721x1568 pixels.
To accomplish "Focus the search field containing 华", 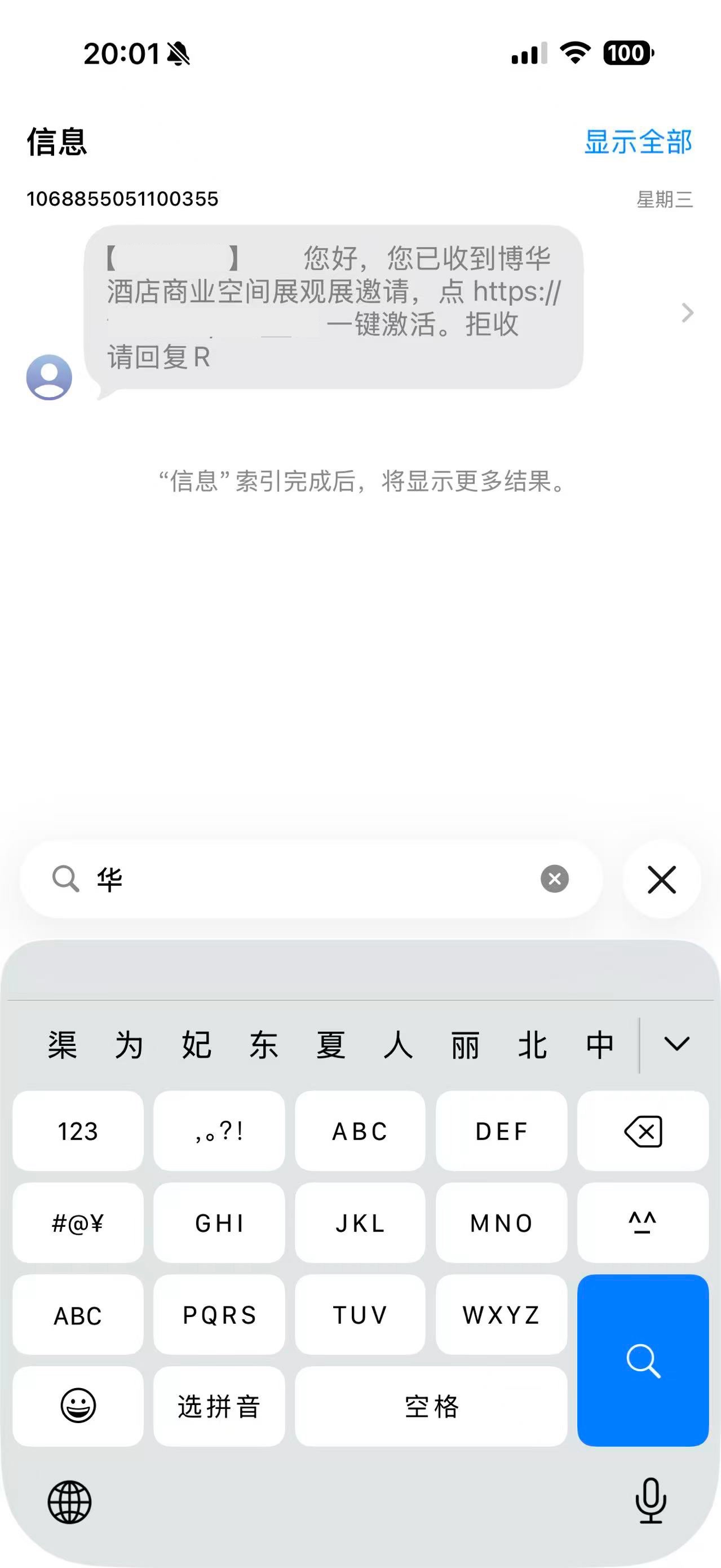I will click(x=304, y=879).
